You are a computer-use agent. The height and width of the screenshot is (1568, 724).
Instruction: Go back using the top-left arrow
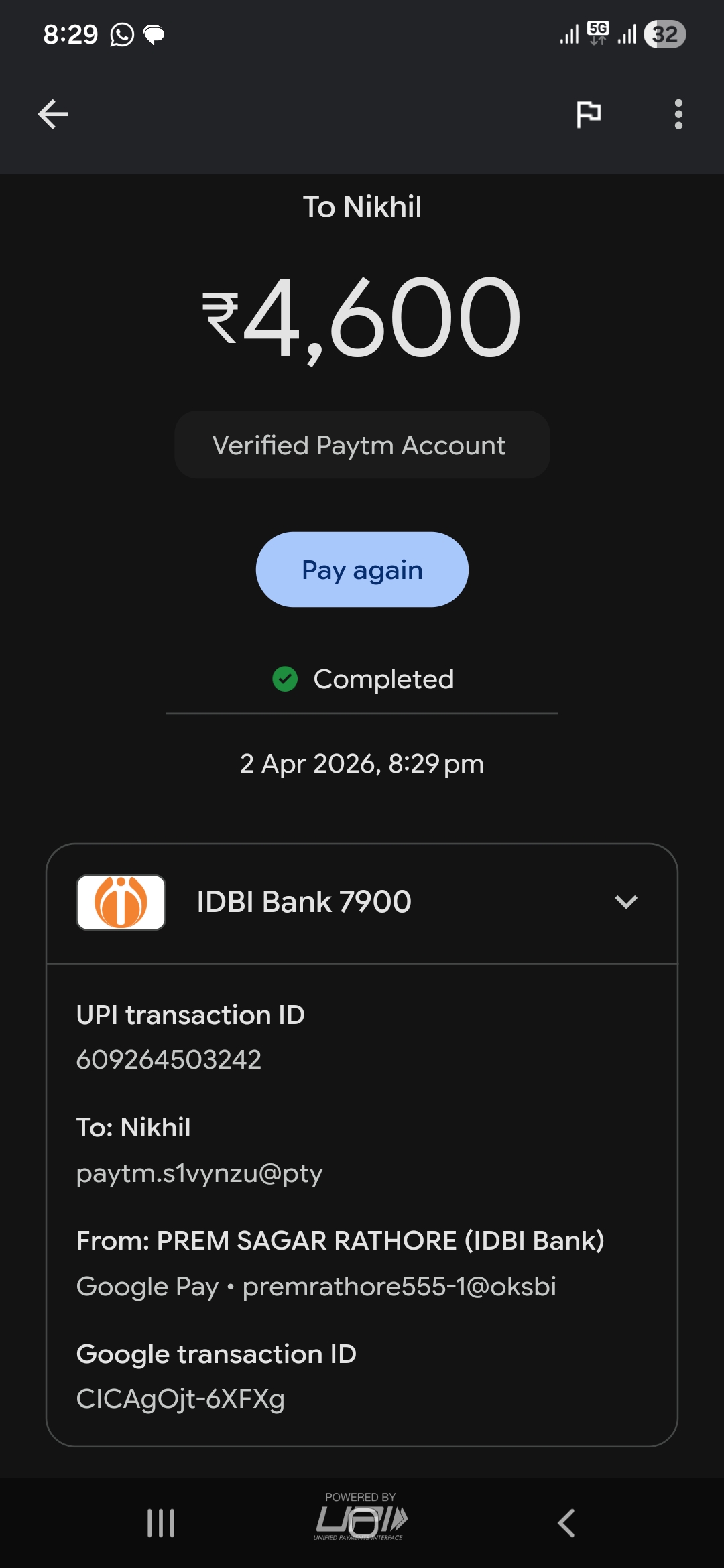53,114
